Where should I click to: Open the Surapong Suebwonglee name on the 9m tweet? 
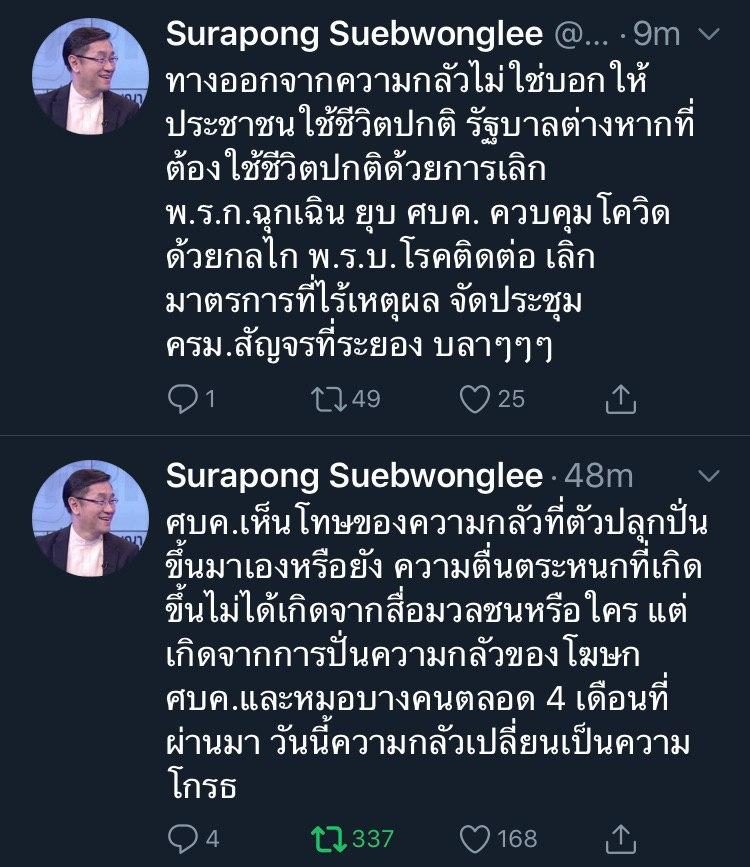pyautogui.click(x=354, y=34)
